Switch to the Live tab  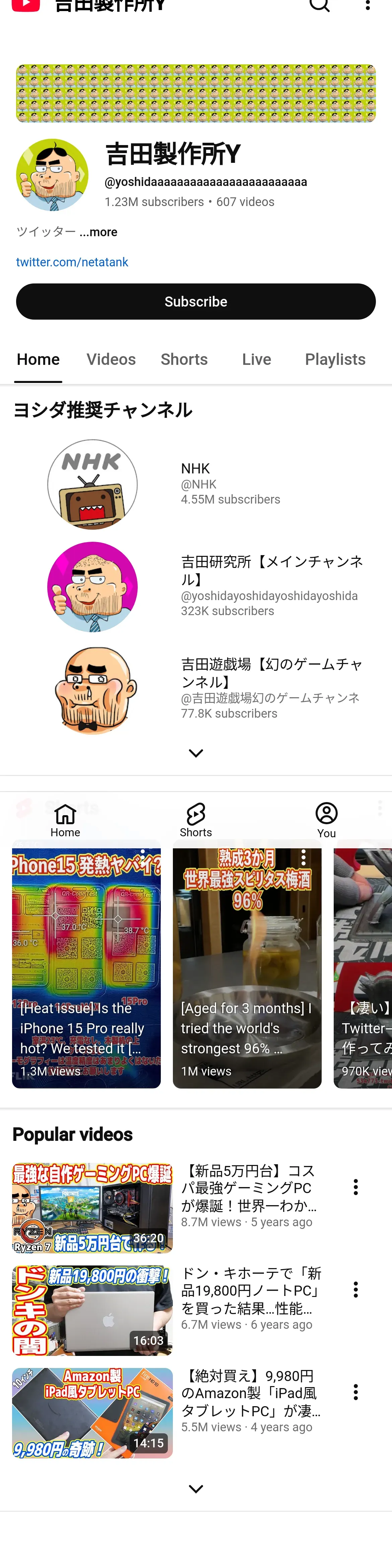coord(256,359)
